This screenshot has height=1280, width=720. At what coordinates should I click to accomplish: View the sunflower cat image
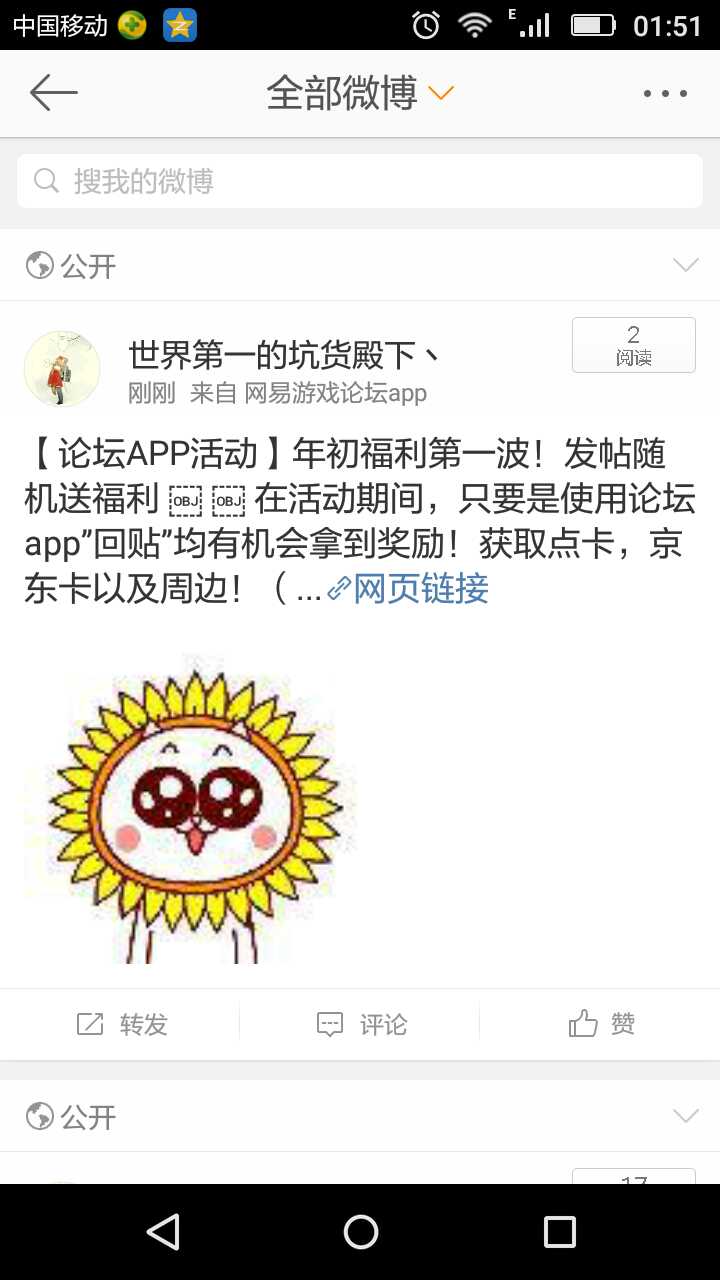tap(190, 808)
